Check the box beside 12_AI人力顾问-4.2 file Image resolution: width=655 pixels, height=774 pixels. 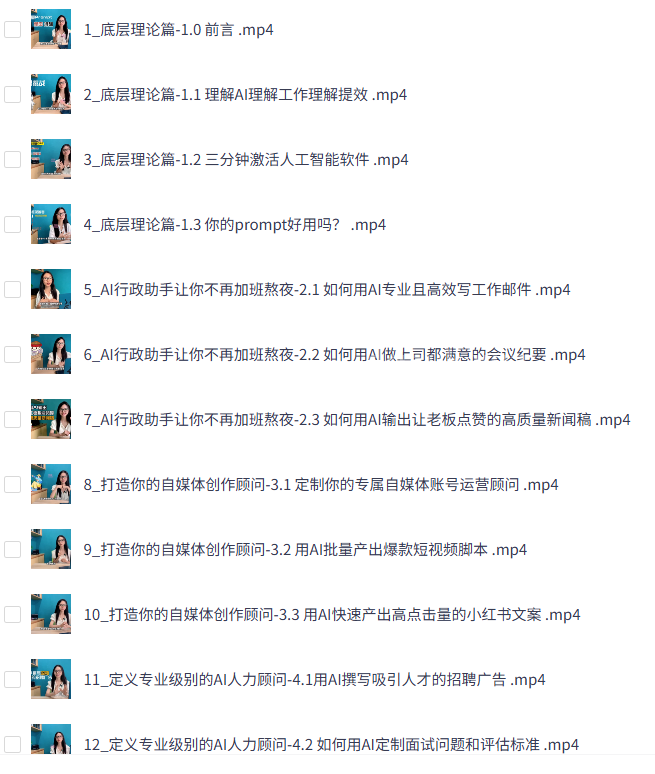(12, 744)
